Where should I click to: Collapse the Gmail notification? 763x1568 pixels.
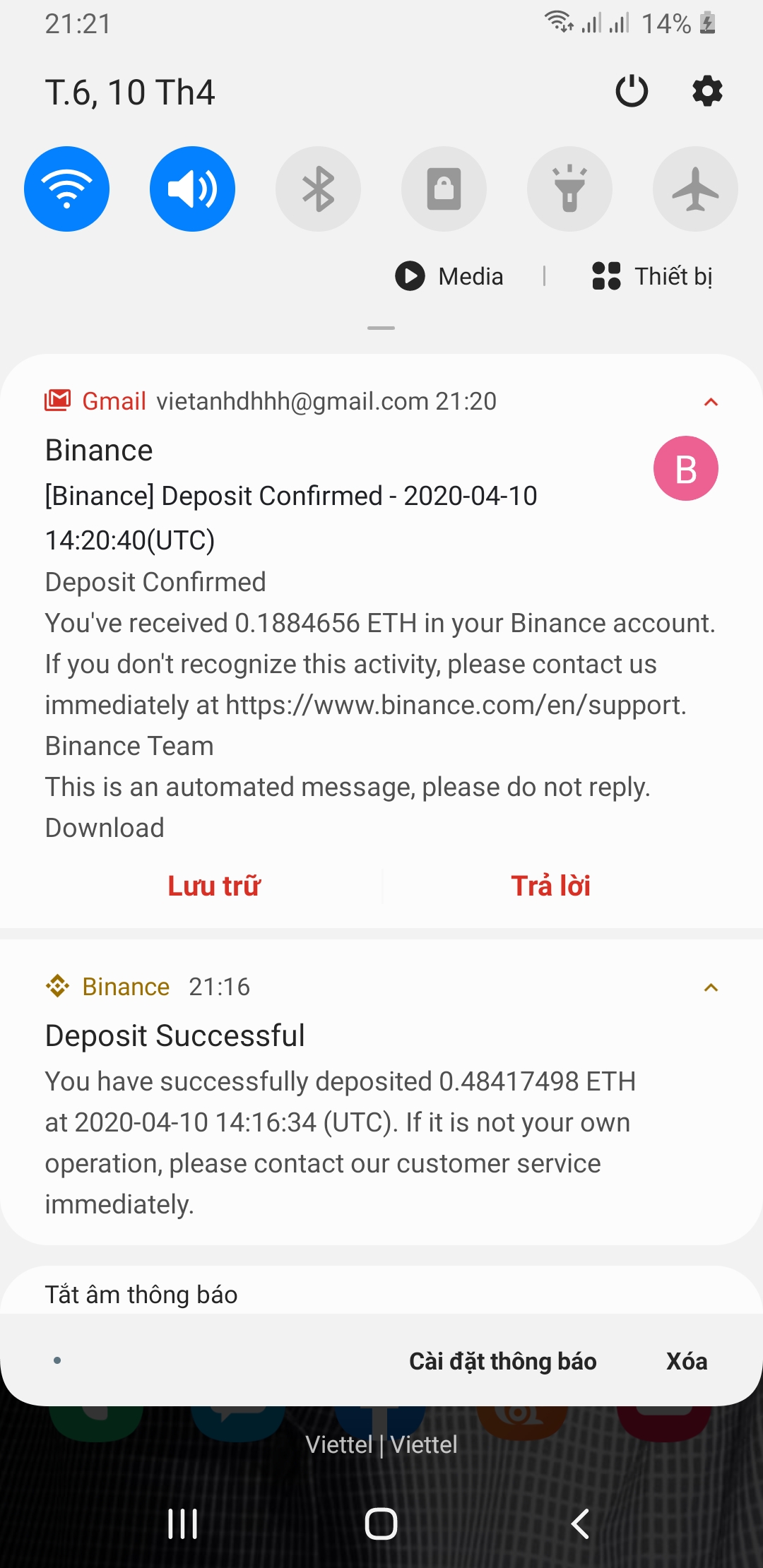[x=711, y=403]
